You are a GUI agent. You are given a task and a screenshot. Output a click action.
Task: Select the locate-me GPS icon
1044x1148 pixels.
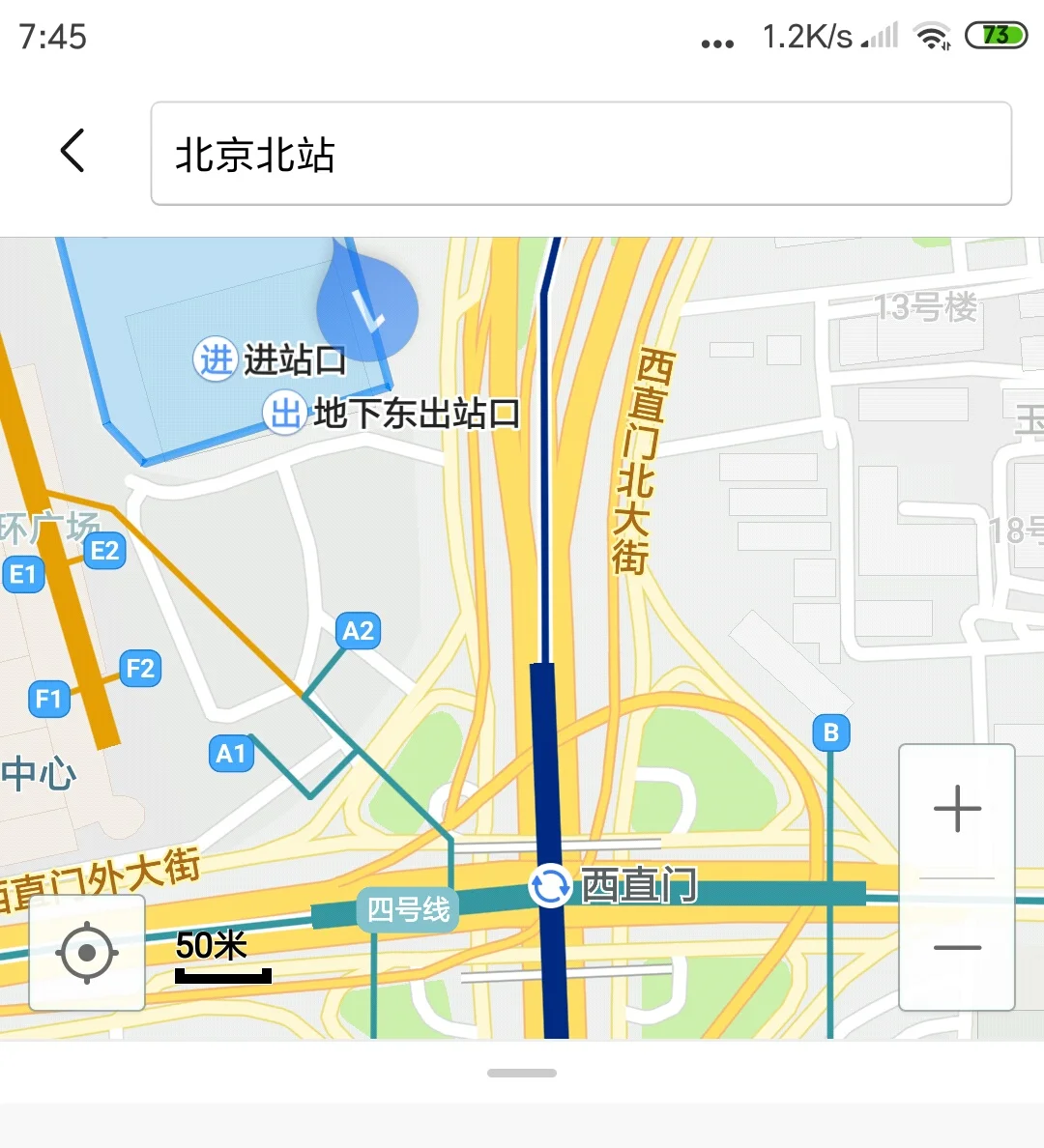[86, 953]
